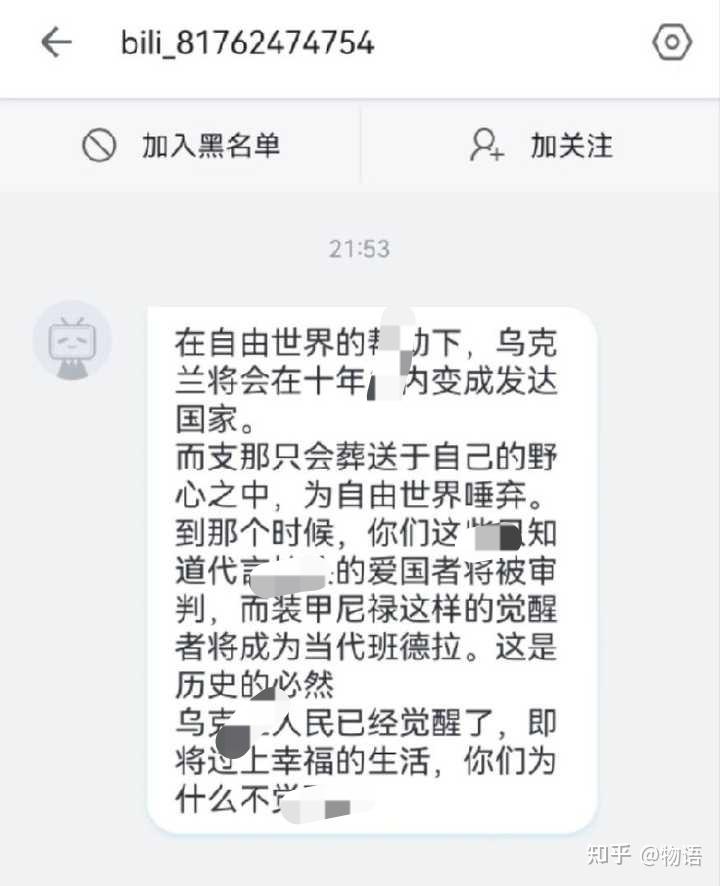Open the sender's avatar profile

coord(72,340)
